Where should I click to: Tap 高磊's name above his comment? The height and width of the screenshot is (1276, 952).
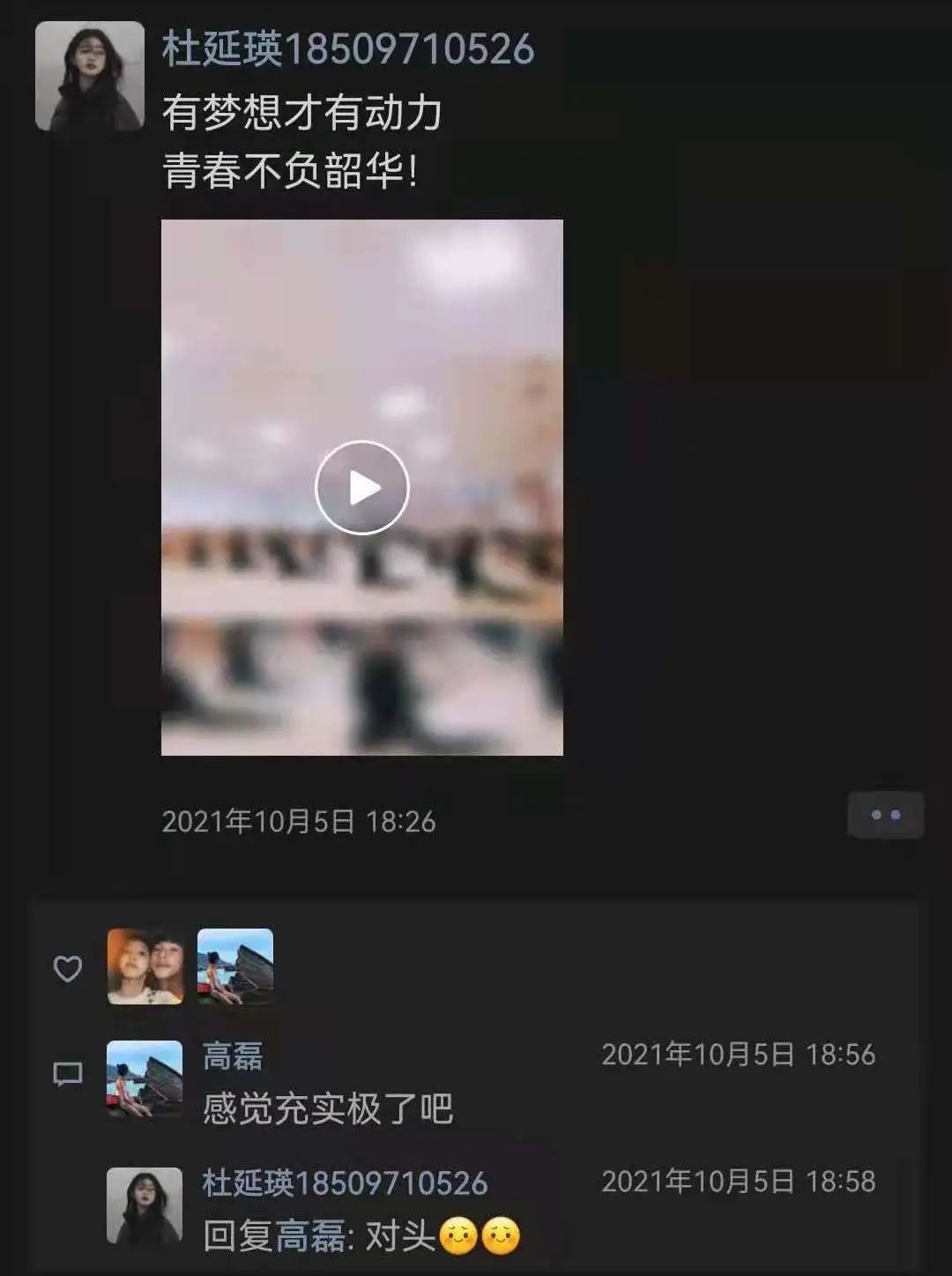click(233, 1056)
